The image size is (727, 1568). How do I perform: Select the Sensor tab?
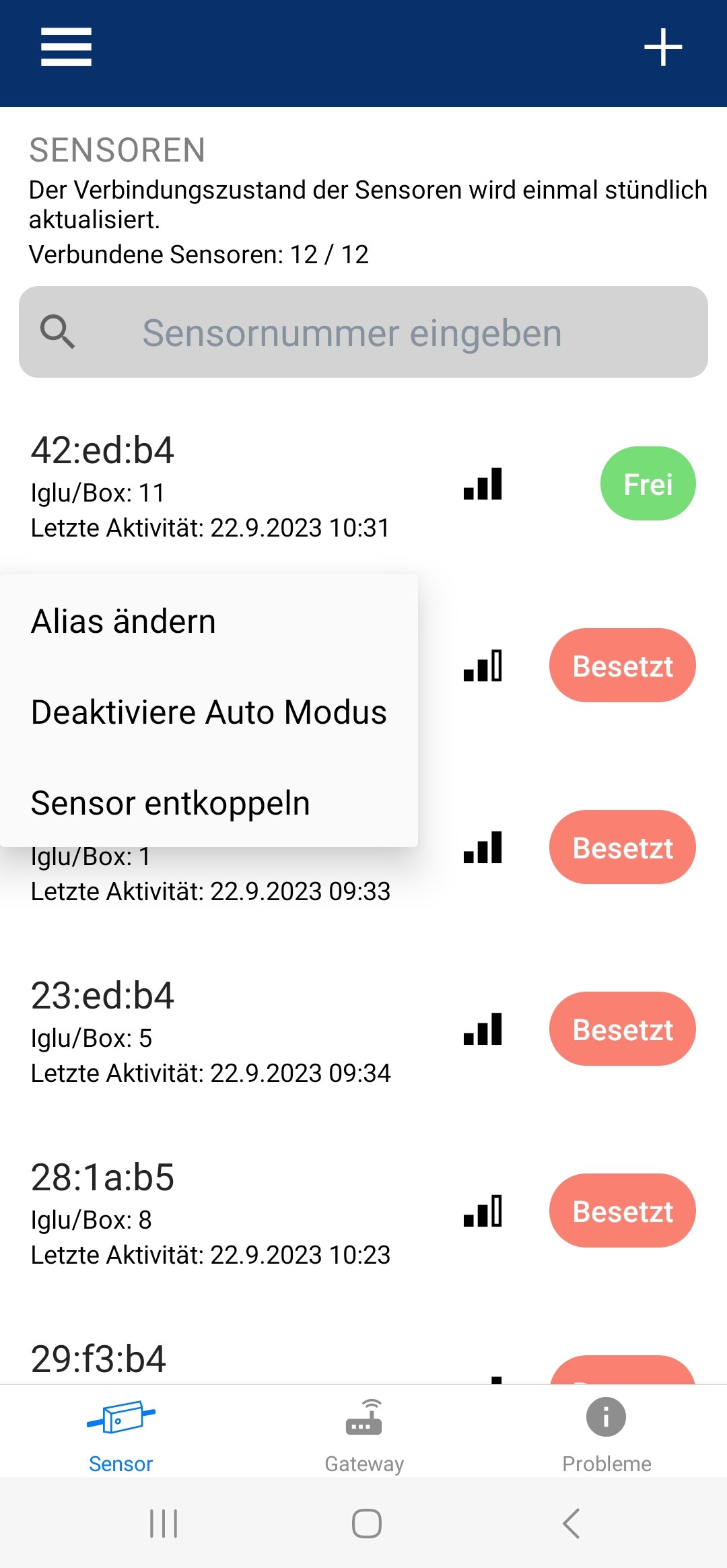pyautogui.click(x=121, y=1433)
